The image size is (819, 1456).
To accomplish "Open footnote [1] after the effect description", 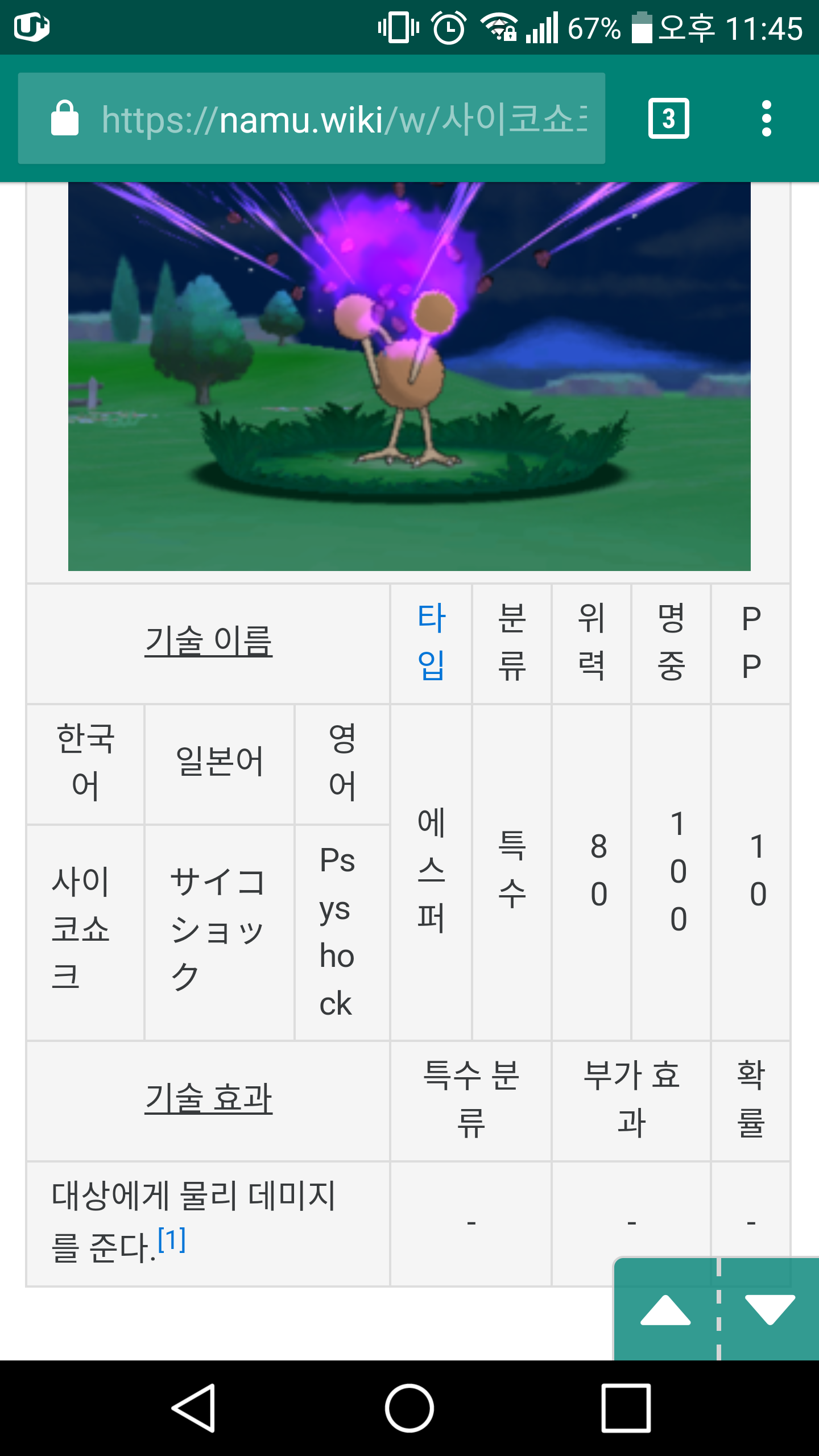I will [x=171, y=1240].
